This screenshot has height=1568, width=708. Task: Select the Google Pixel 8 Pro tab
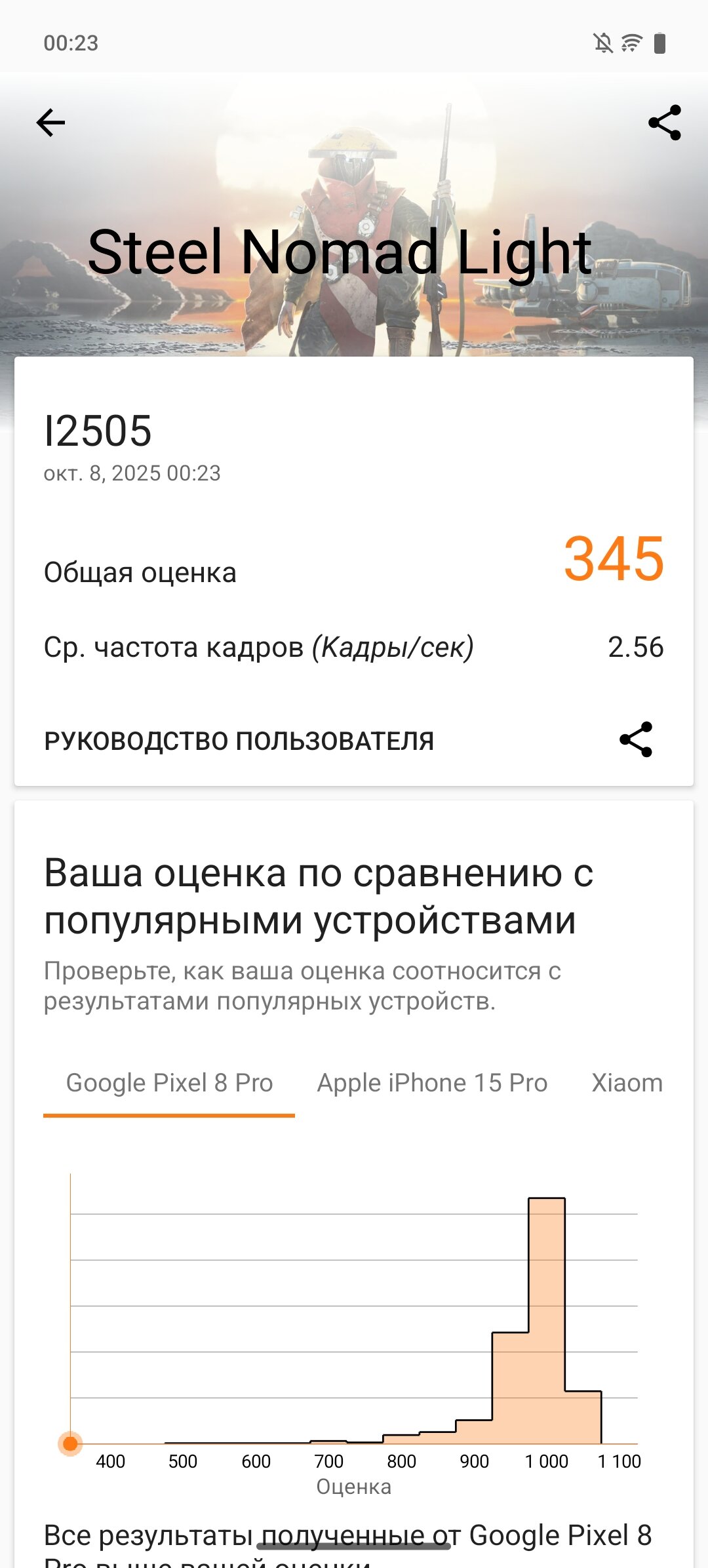[x=169, y=1083]
